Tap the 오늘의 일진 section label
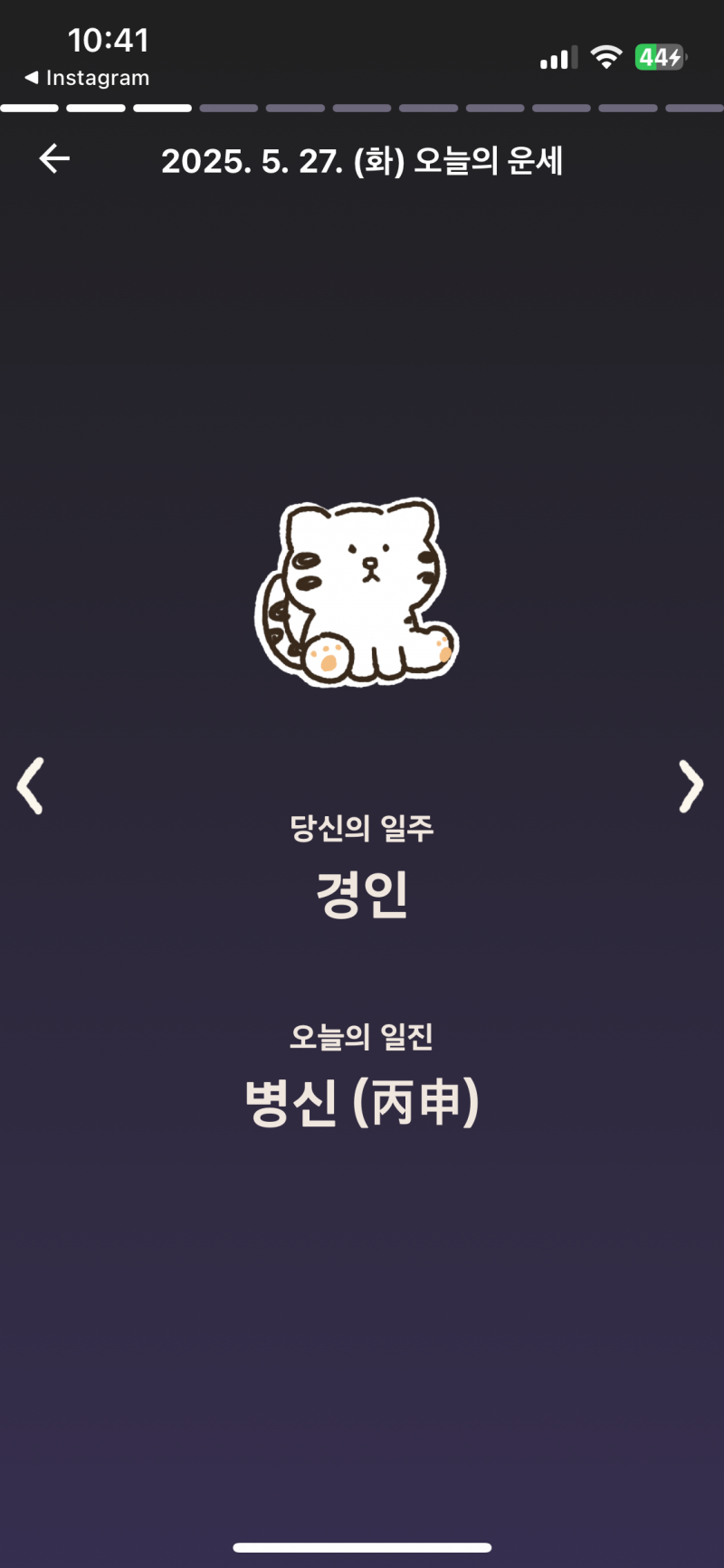The width and height of the screenshot is (724, 1568). point(361,1038)
